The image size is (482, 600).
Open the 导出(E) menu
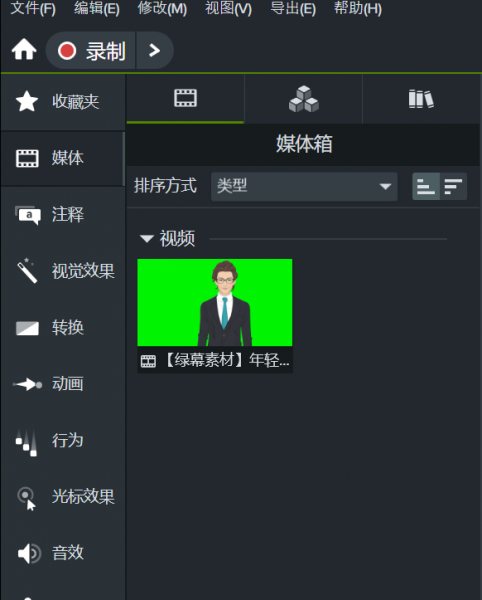pos(293,8)
